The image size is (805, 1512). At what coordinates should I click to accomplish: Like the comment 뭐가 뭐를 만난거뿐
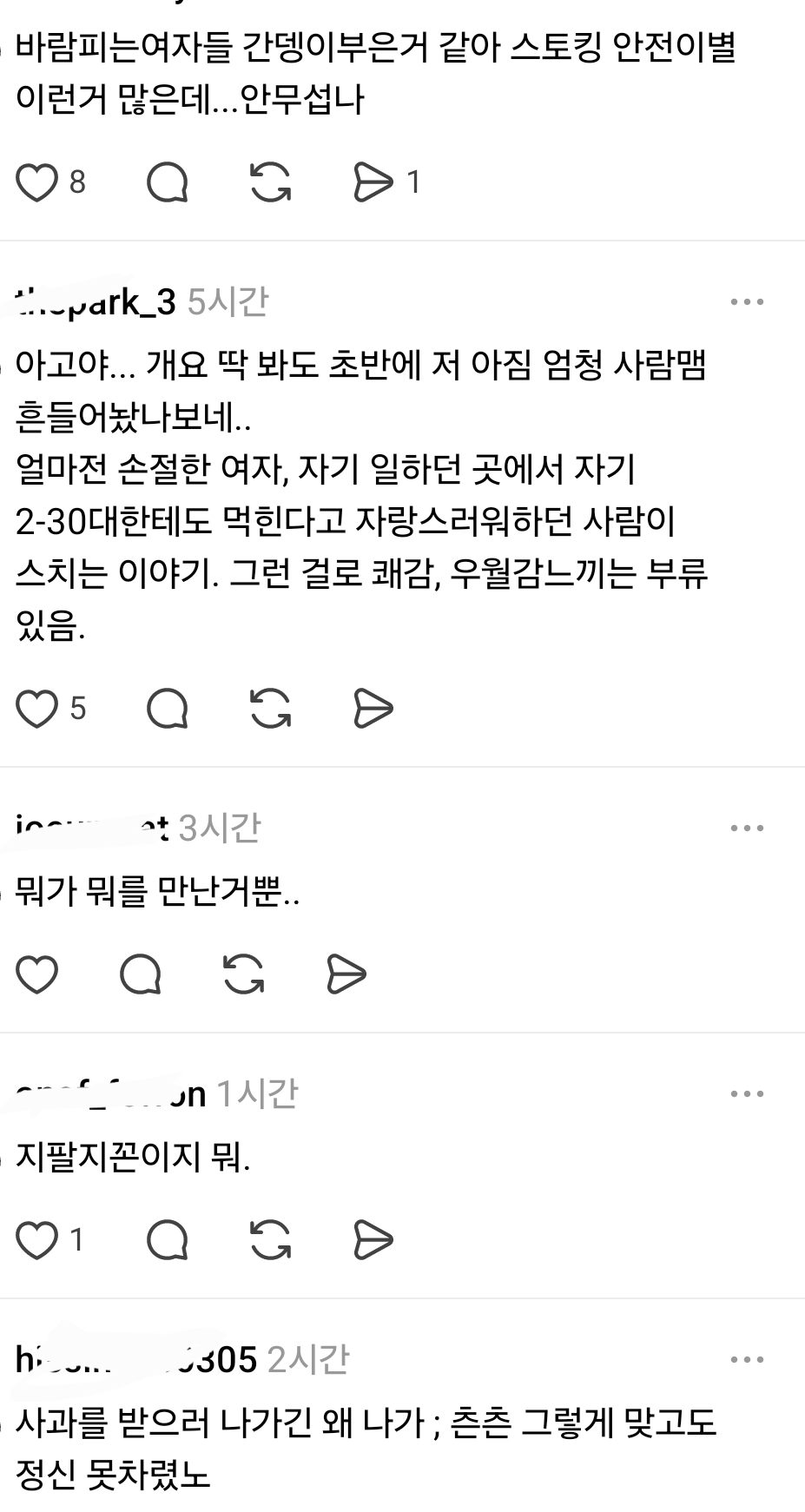pos(37,974)
